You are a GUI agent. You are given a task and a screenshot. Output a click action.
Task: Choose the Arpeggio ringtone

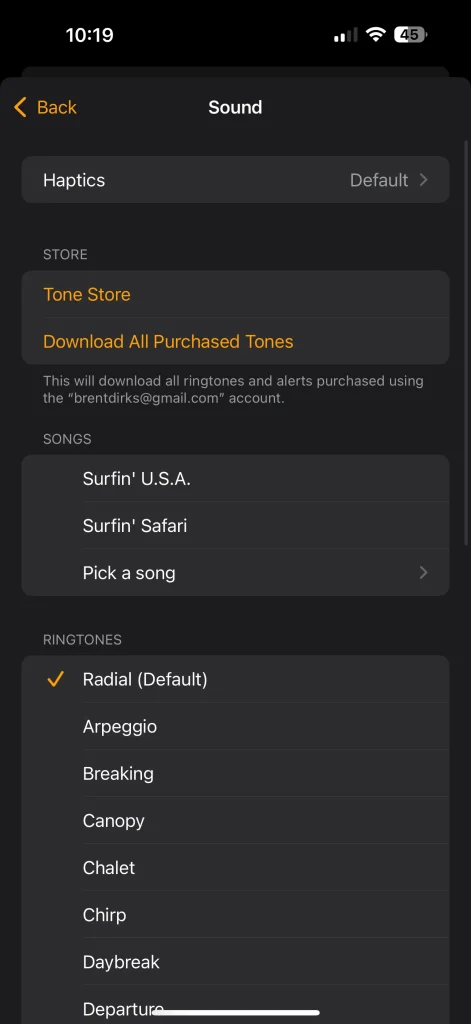tap(235, 726)
